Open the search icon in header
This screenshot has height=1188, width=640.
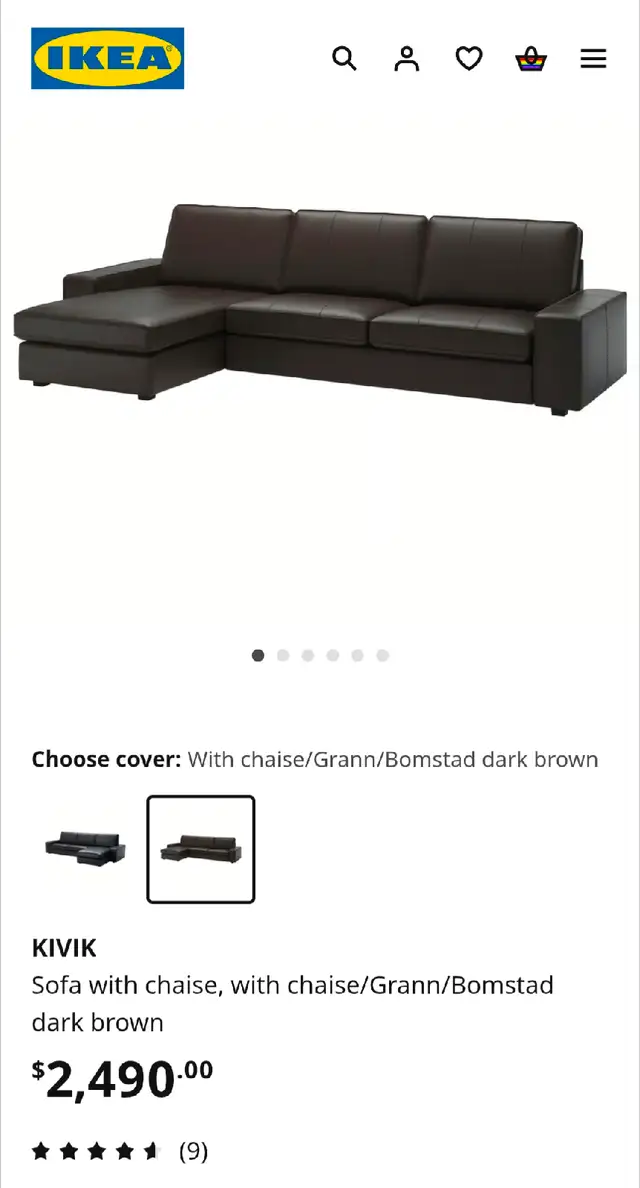point(345,58)
